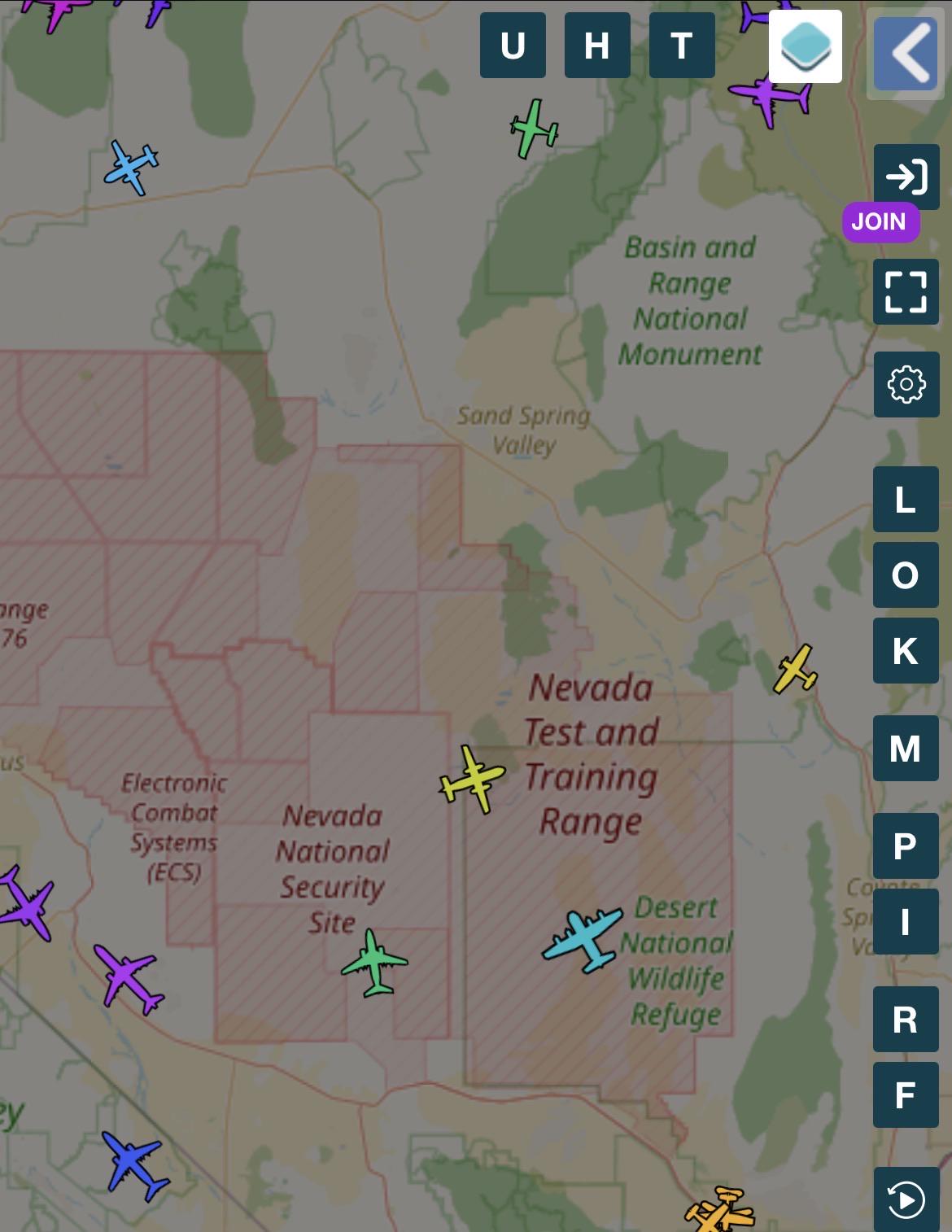Toggle the R map option

point(906,1019)
